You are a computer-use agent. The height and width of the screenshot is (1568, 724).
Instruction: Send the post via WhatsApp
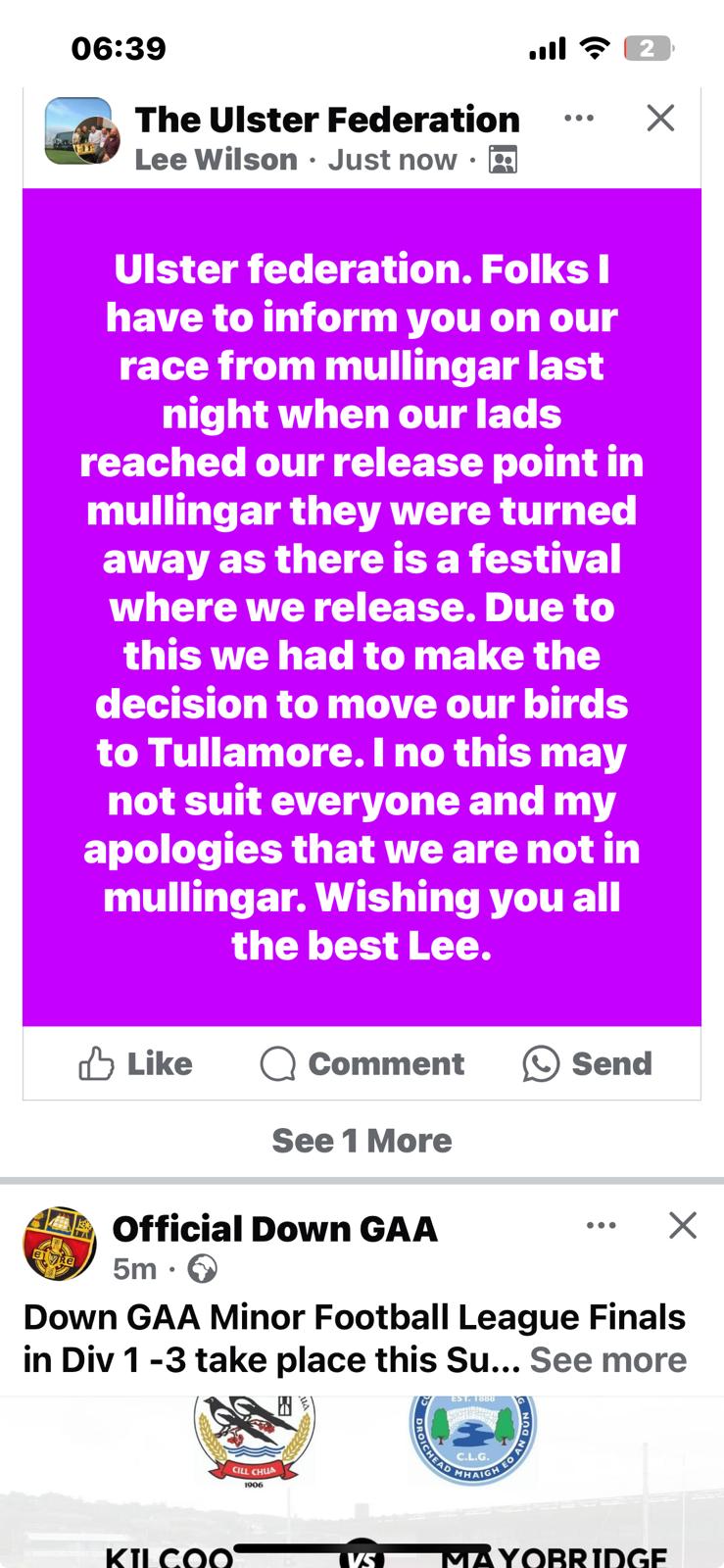click(x=587, y=1063)
